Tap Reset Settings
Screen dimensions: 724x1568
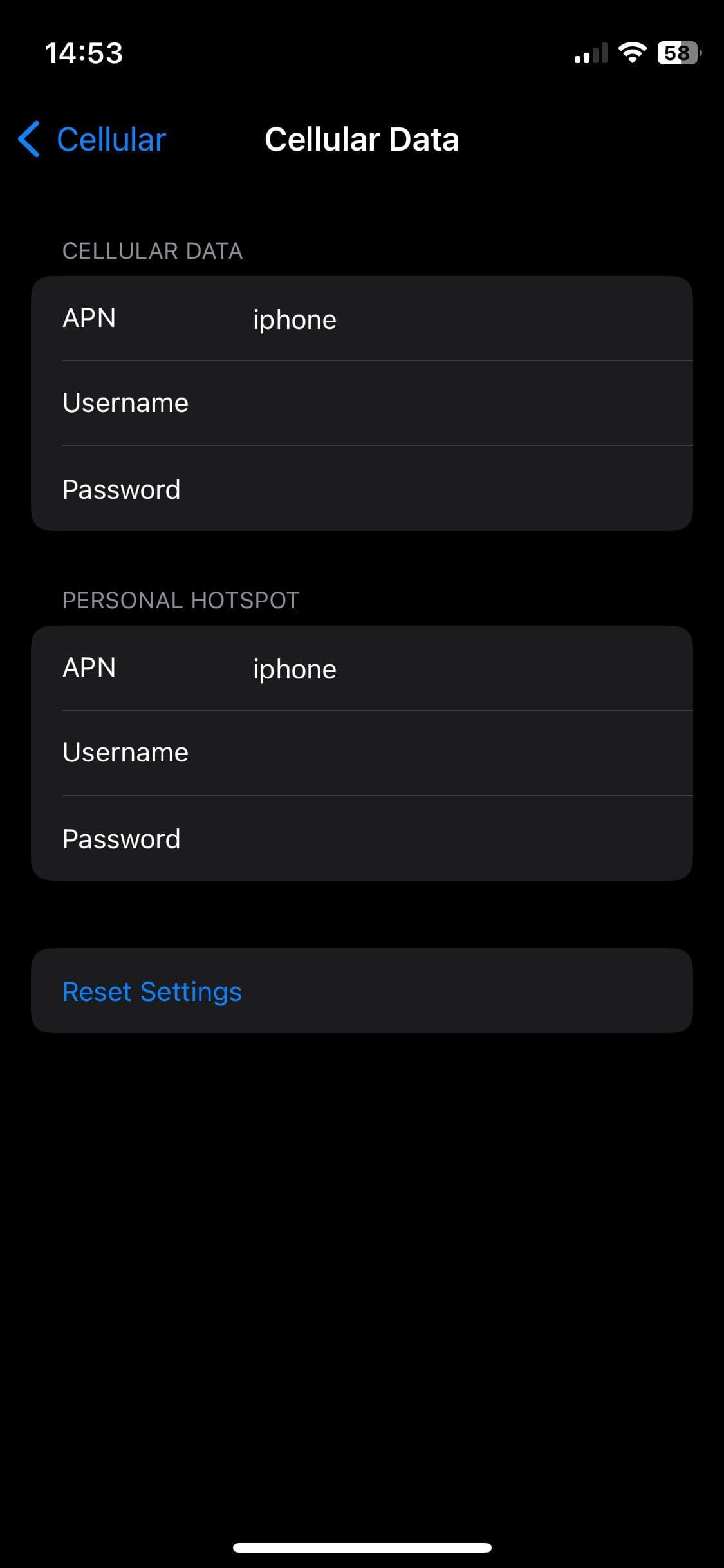point(152,991)
